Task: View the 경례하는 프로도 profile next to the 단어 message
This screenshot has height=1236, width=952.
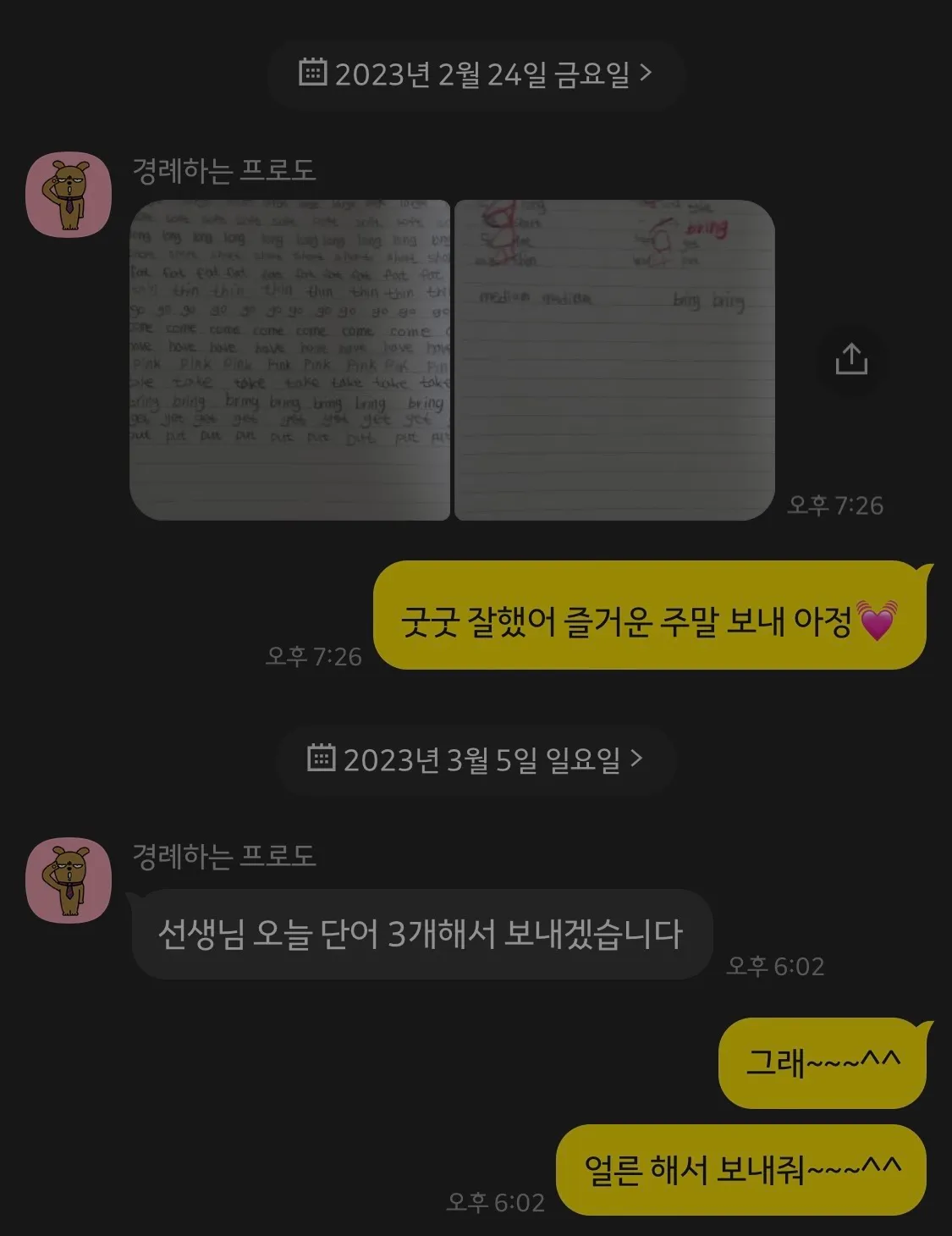Action: click(69, 880)
